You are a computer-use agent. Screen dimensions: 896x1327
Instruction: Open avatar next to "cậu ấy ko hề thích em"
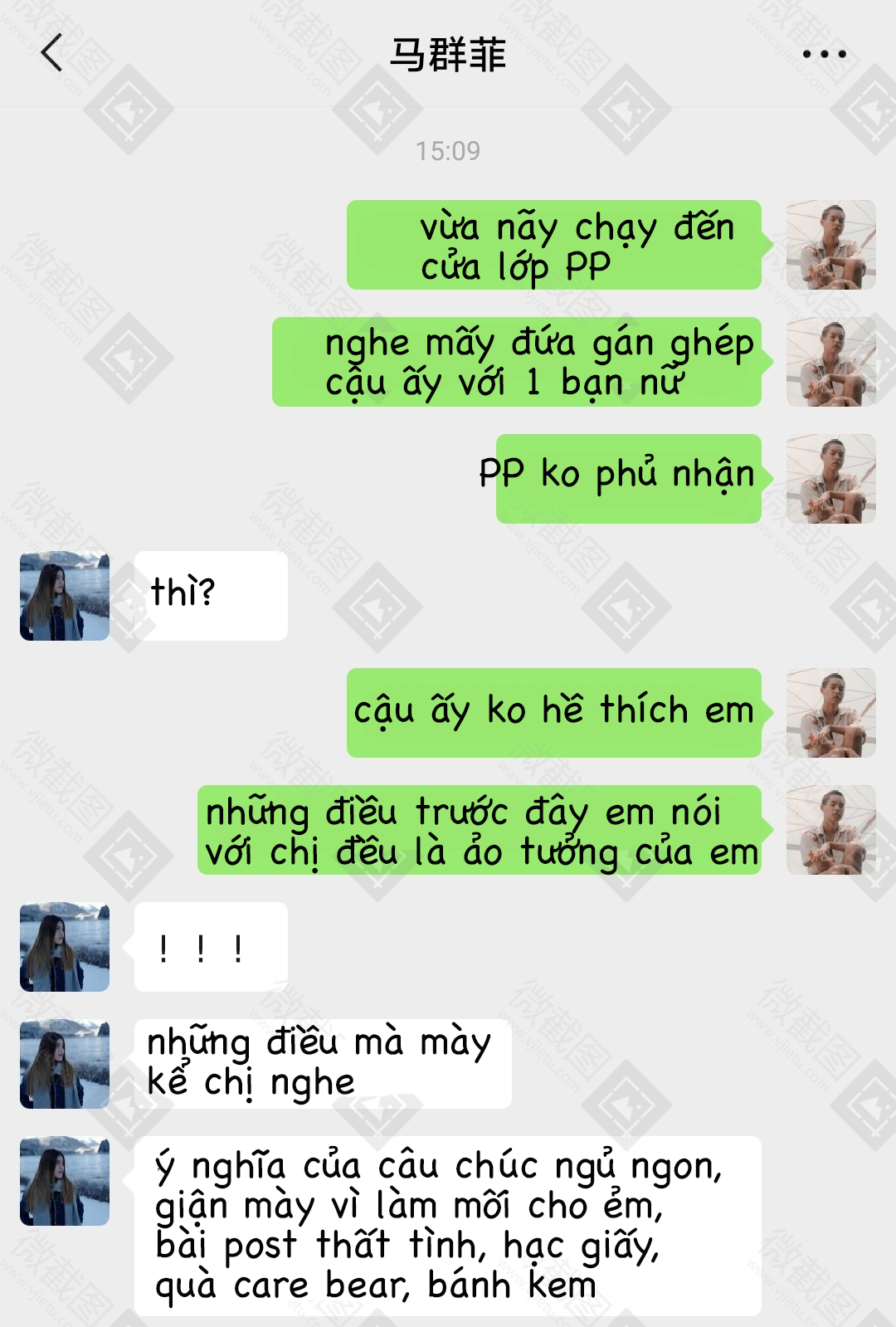[x=830, y=713]
